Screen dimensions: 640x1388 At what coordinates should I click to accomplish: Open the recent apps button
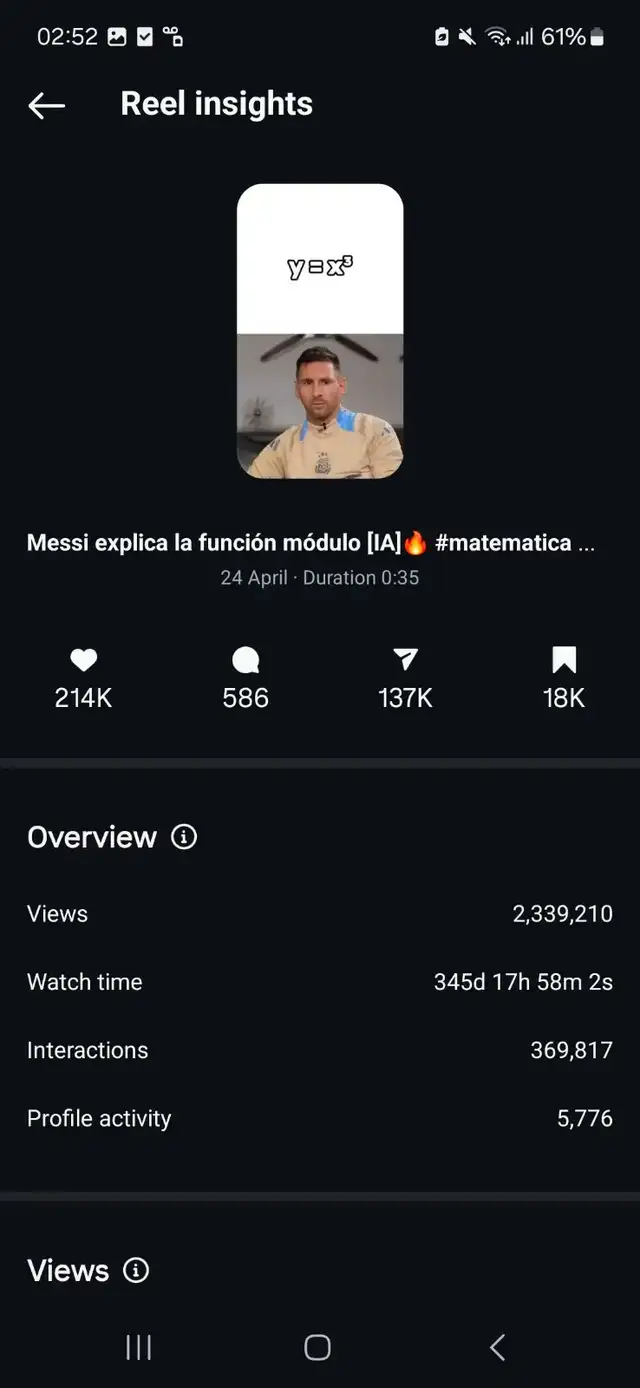(x=138, y=1347)
